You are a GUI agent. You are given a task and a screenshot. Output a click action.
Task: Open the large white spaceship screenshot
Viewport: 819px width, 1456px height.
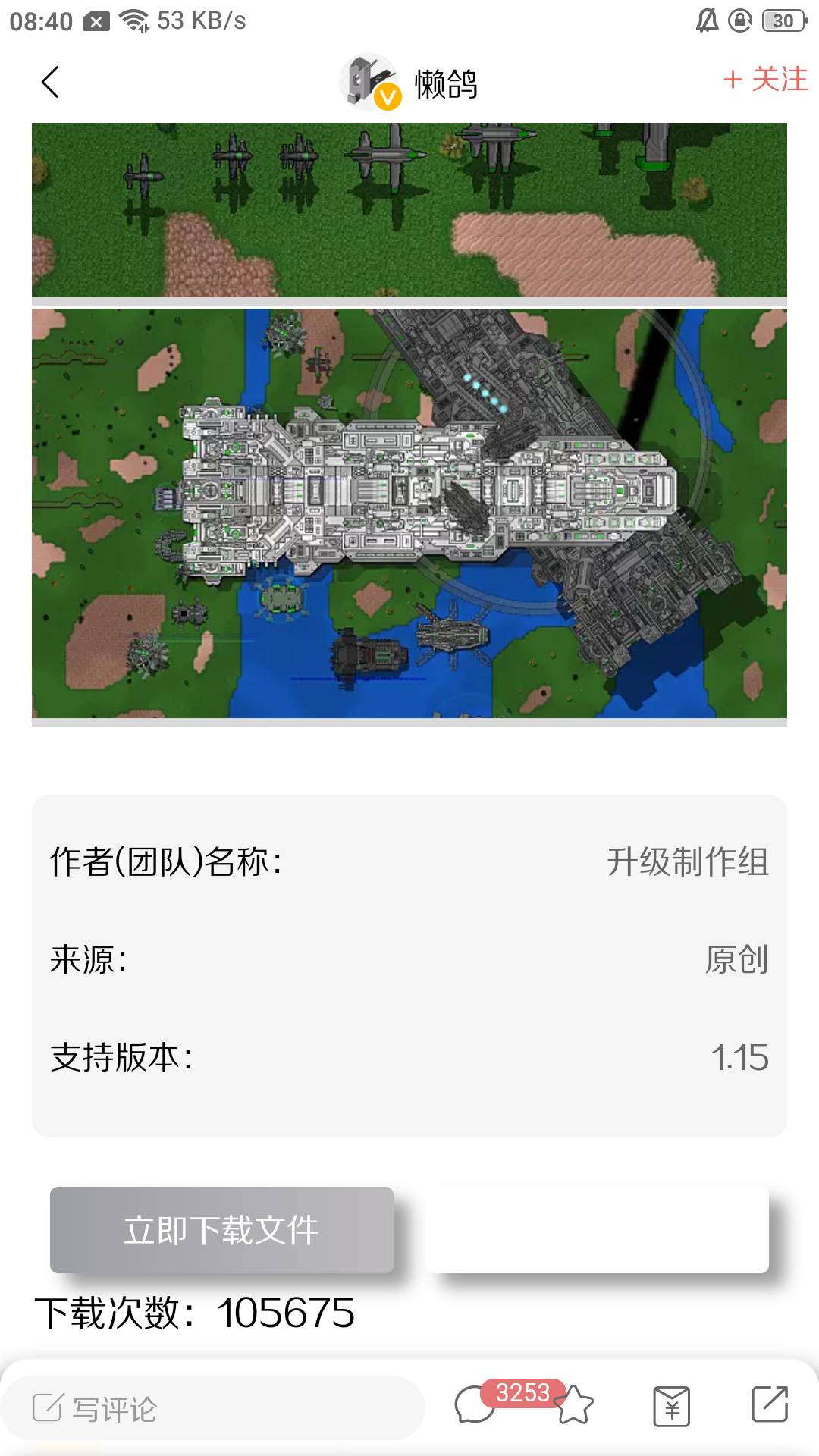(409, 513)
